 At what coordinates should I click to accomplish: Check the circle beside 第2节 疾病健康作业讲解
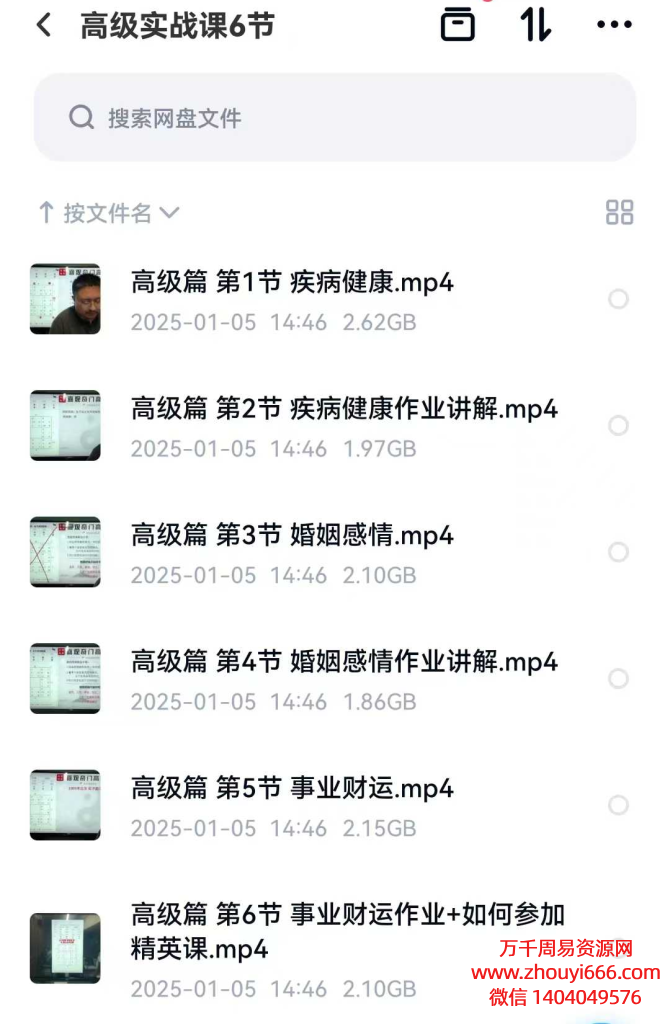619,426
